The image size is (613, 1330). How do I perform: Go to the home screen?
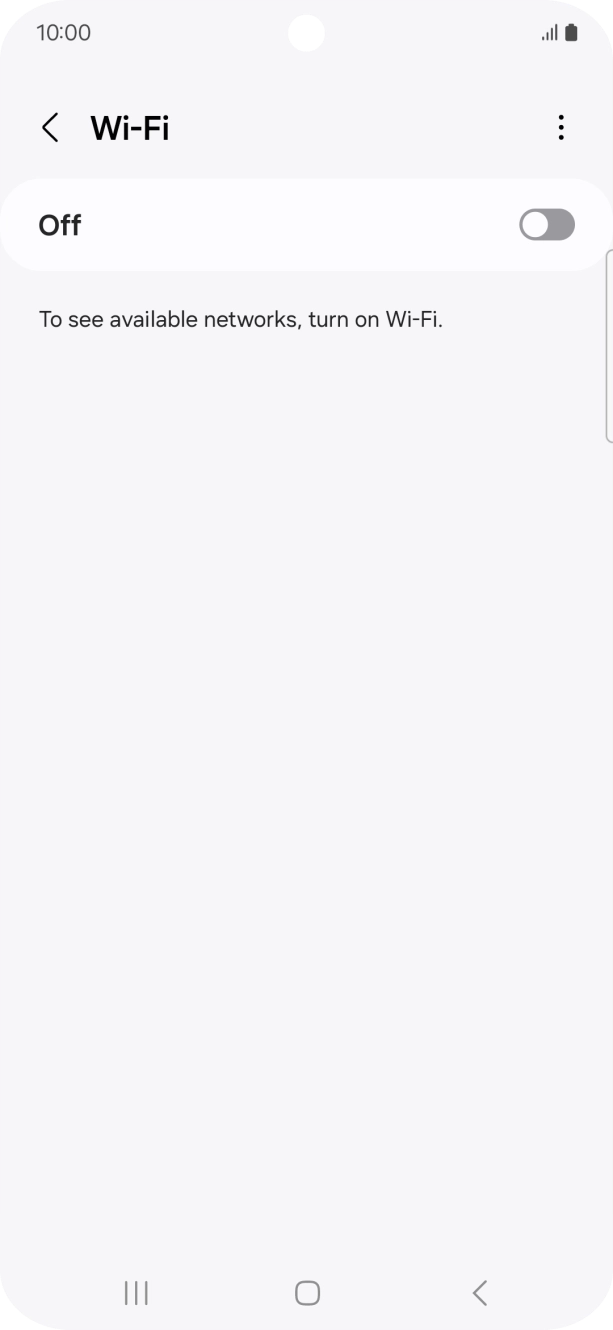pos(307,1293)
